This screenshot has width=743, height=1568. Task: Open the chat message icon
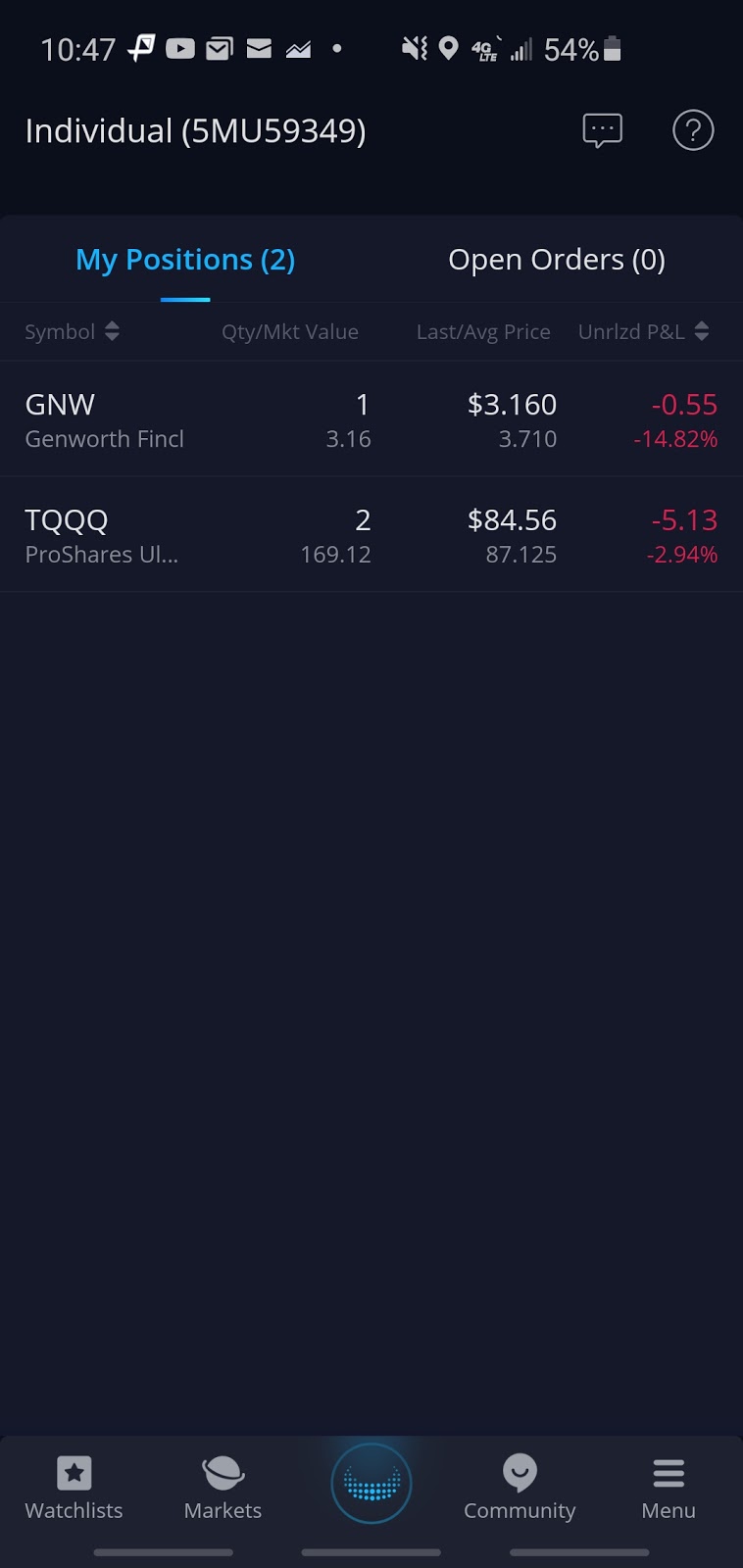pyautogui.click(x=602, y=129)
